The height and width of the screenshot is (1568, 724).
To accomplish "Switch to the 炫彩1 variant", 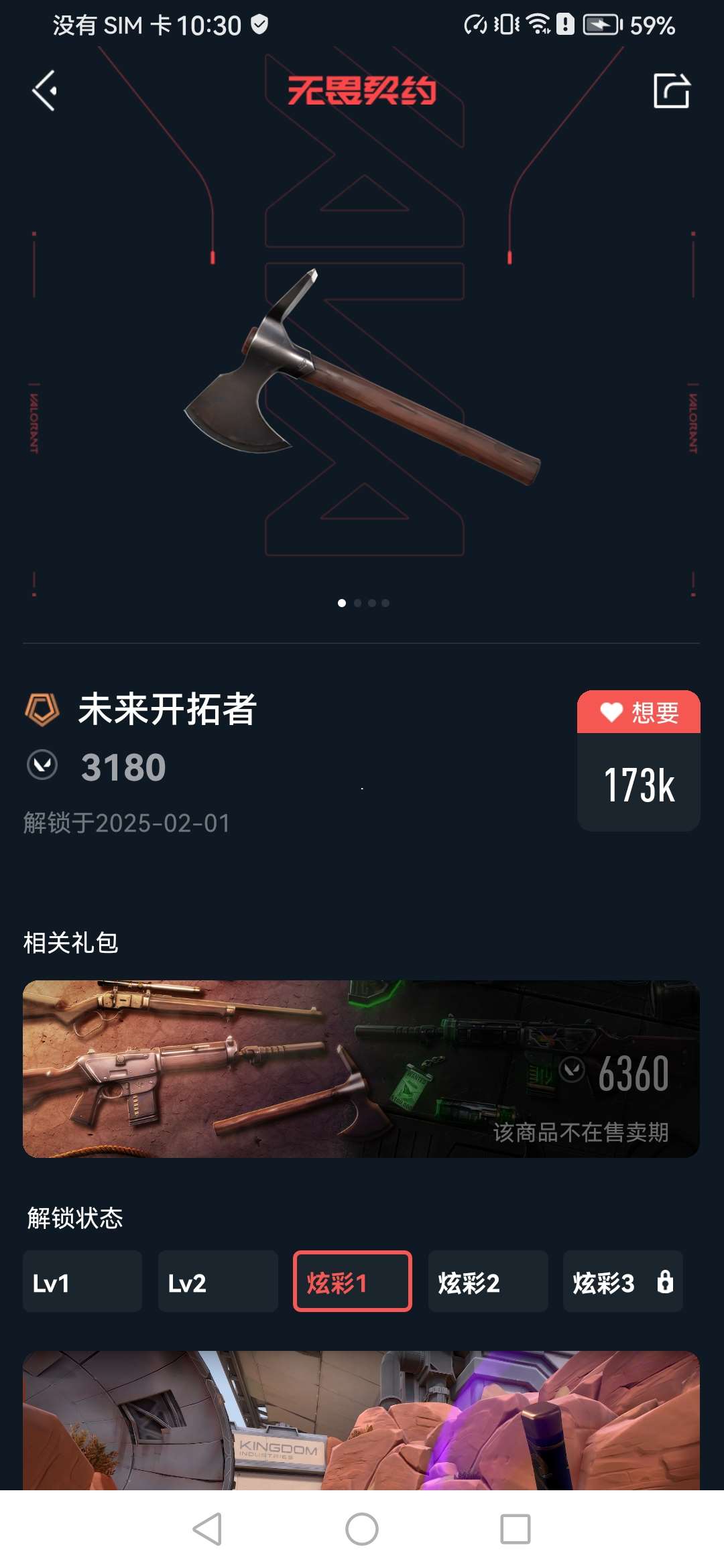I will (353, 1281).
